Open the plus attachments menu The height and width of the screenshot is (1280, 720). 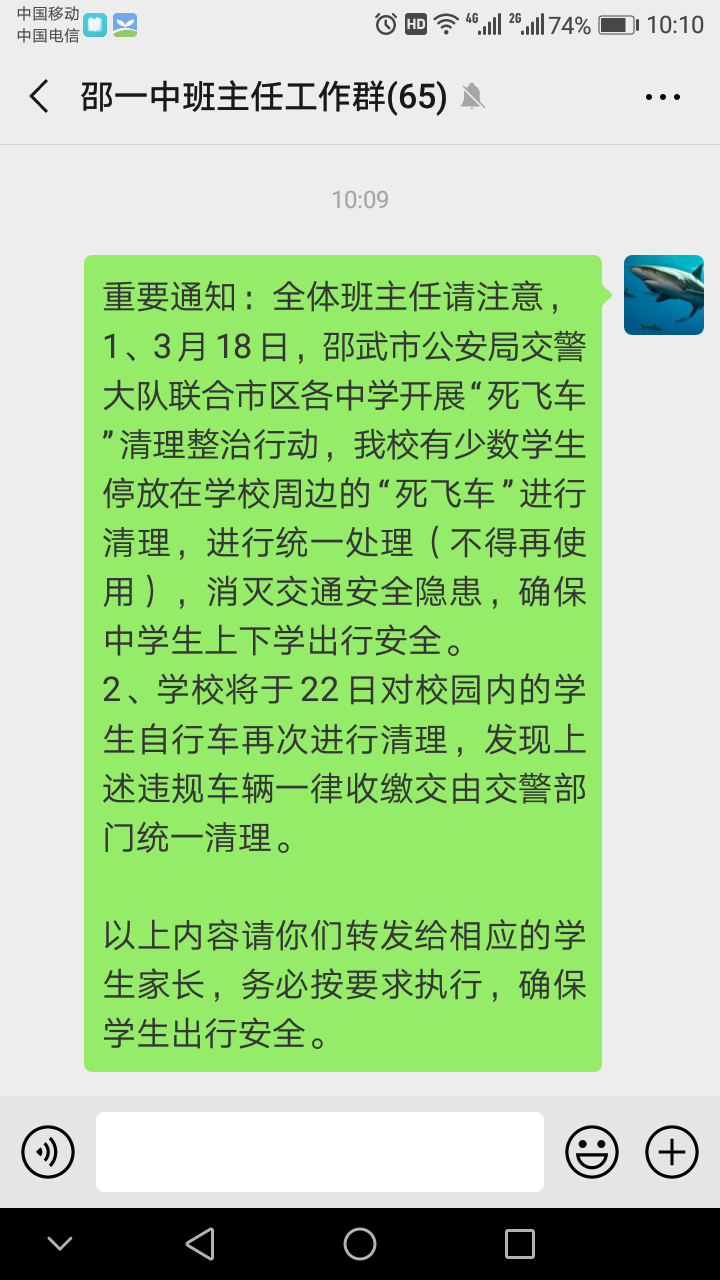pos(672,1152)
